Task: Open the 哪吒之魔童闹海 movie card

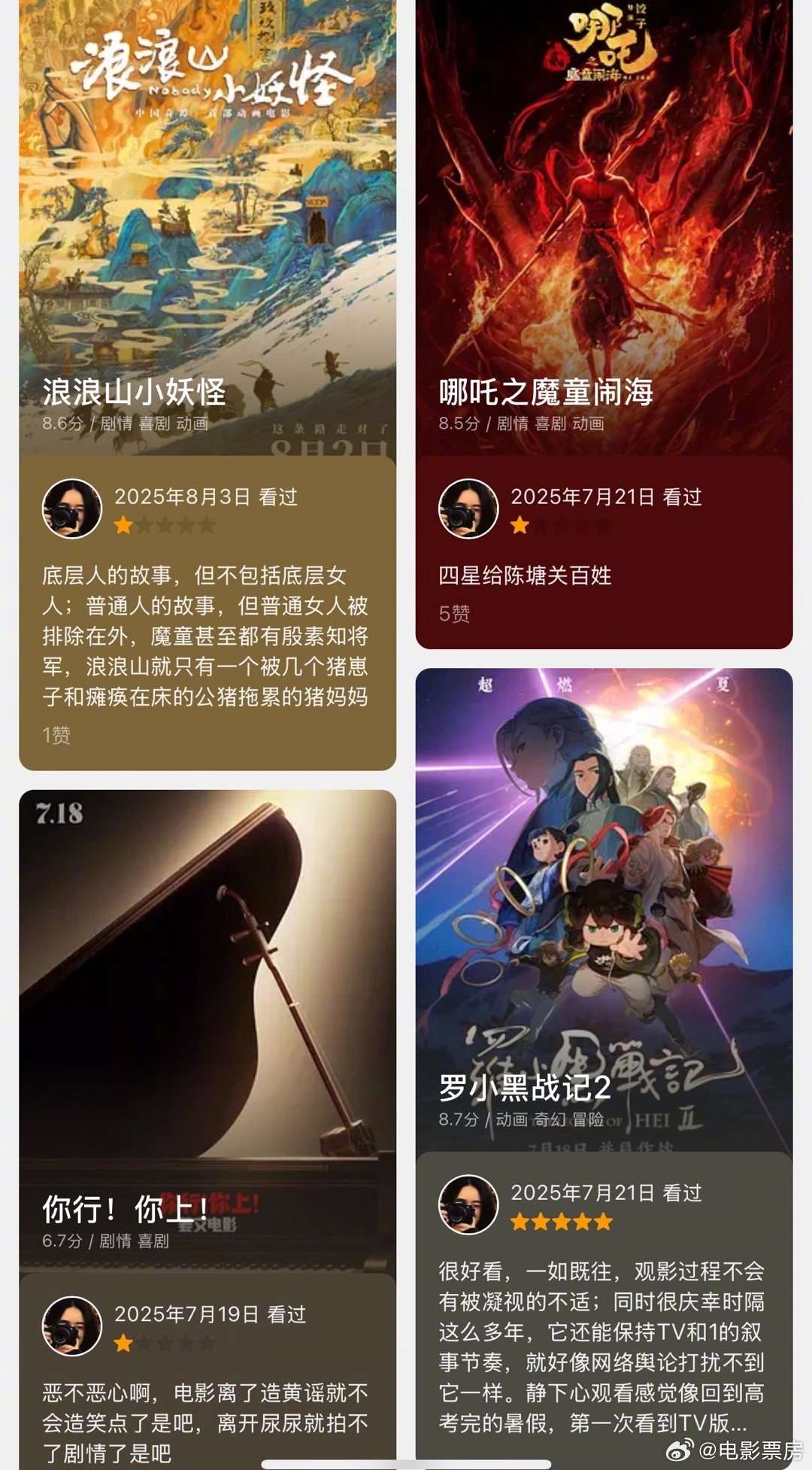Action: (x=604, y=226)
